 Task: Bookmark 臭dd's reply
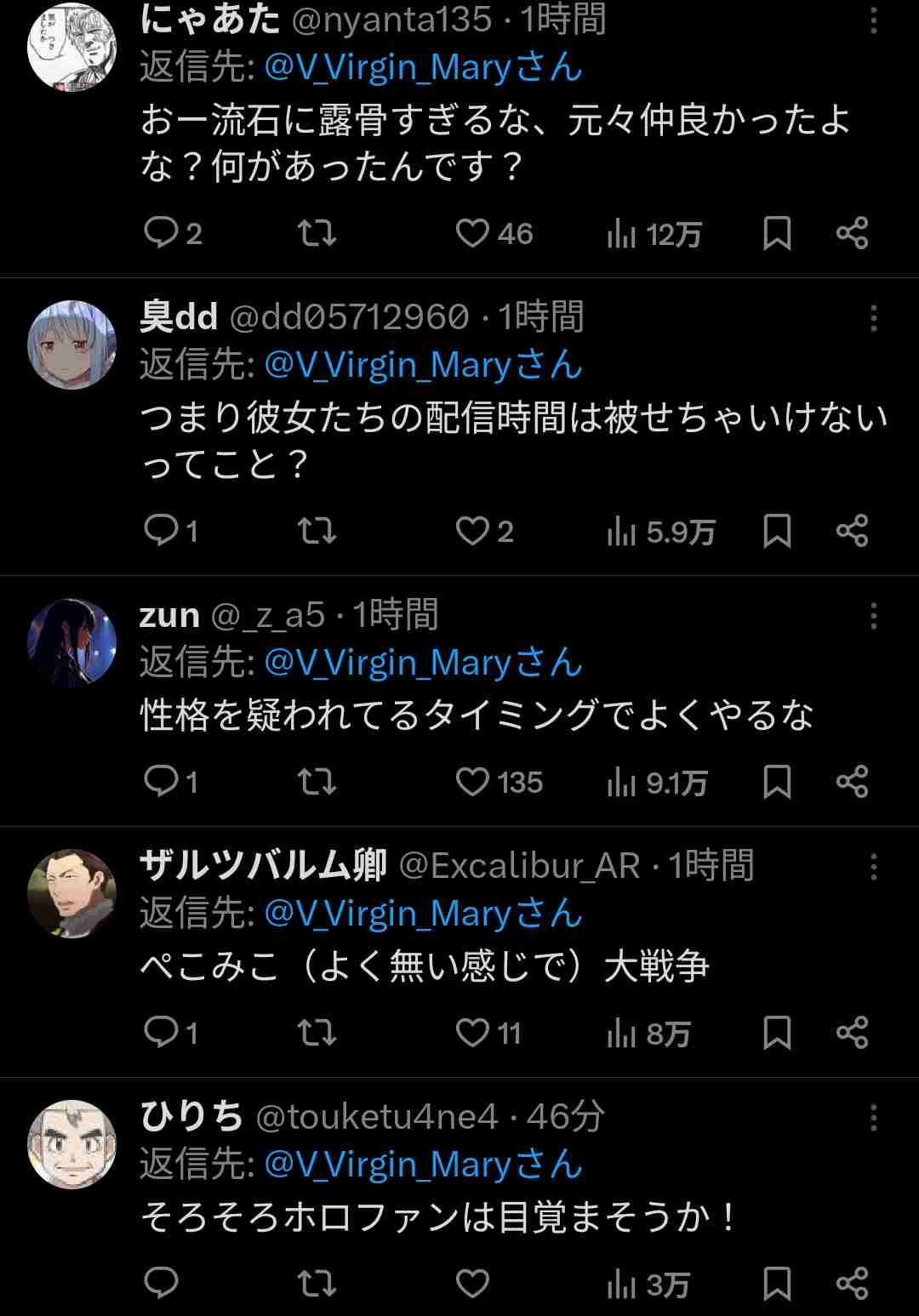777,532
